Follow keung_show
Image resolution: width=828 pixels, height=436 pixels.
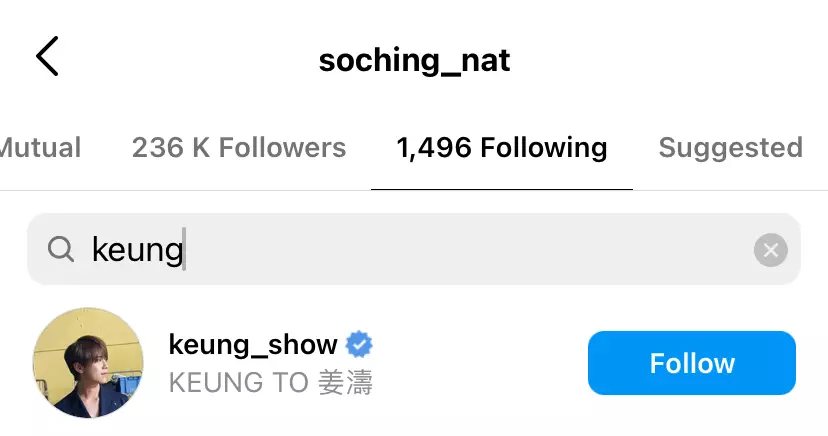point(691,363)
